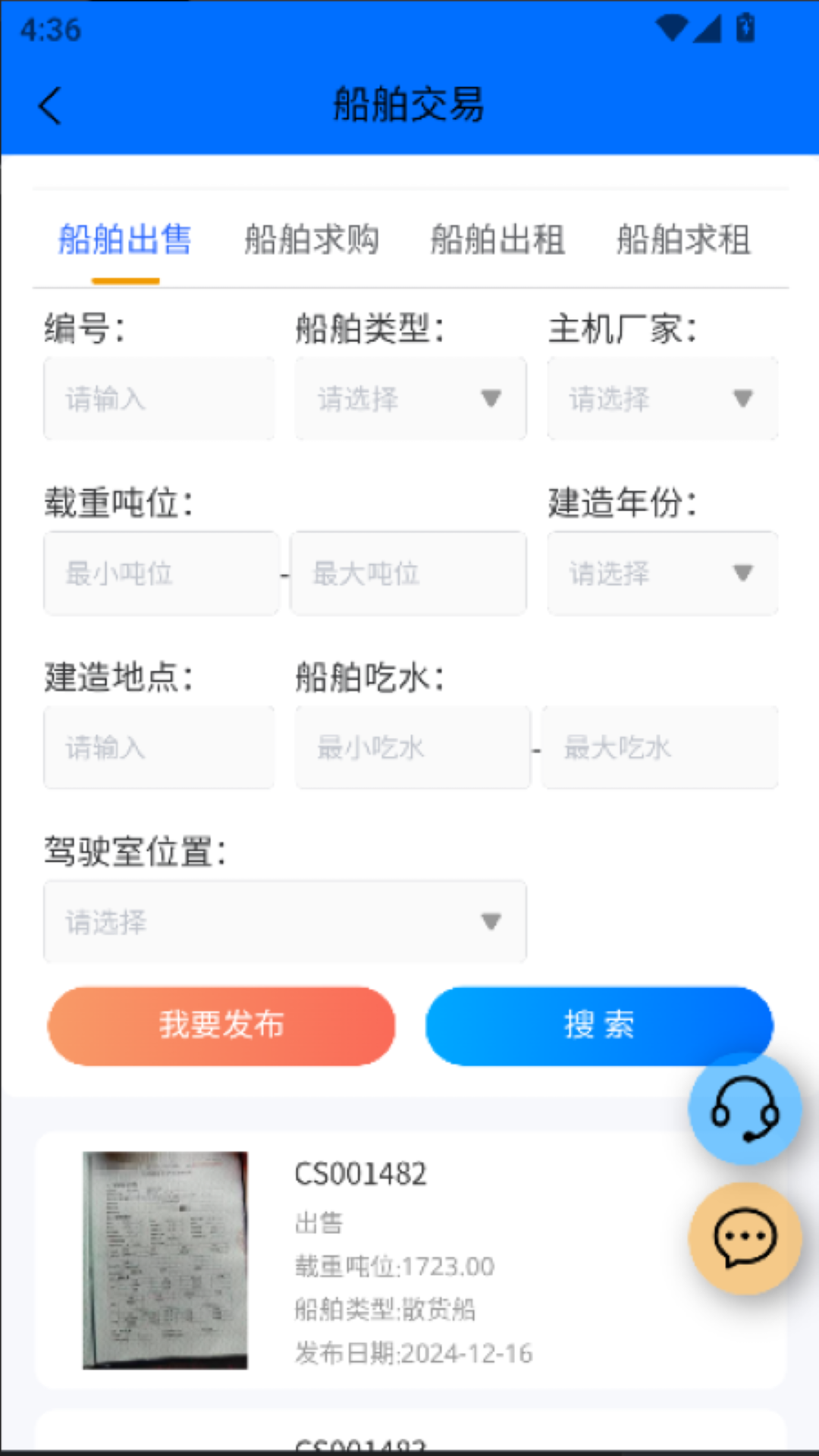Viewport: 819px width, 1456px height.
Task: Open the 驾驶室位置 dropdown
Action: (x=285, y=922)
